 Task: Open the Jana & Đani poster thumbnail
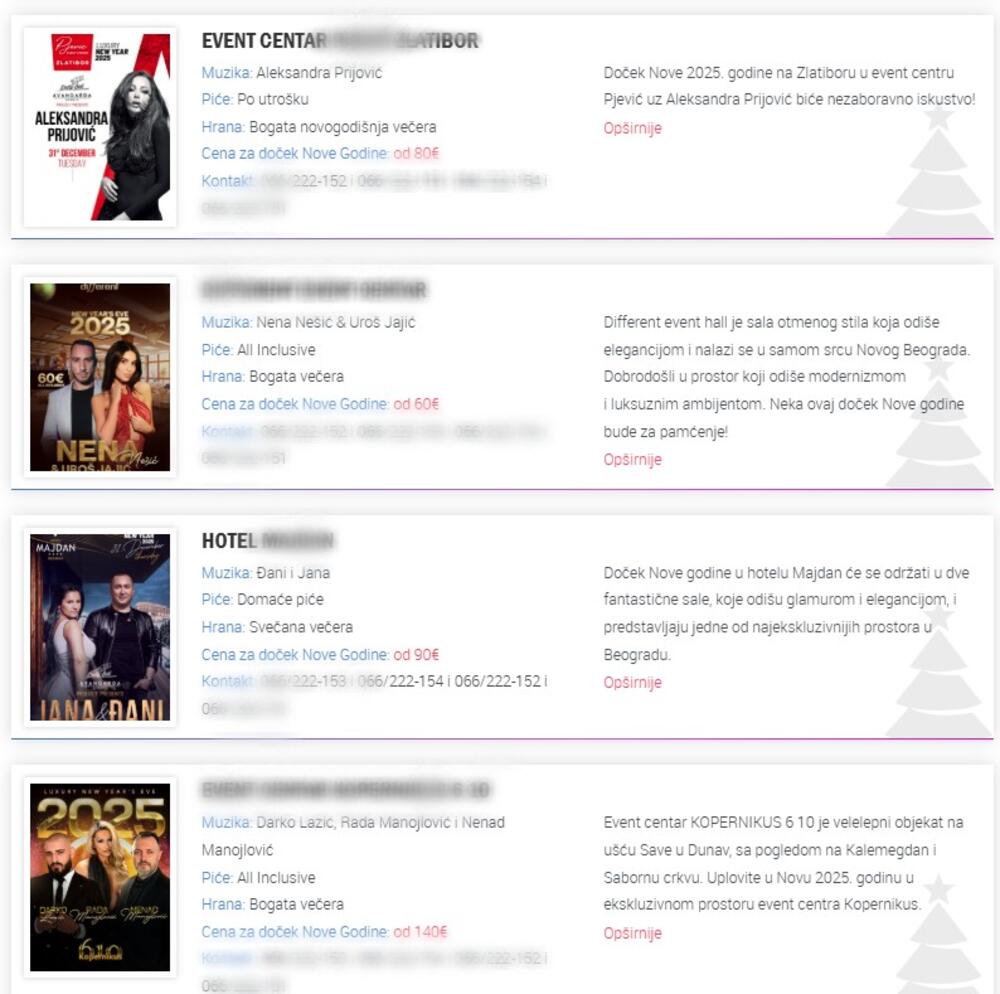[100, 627]
